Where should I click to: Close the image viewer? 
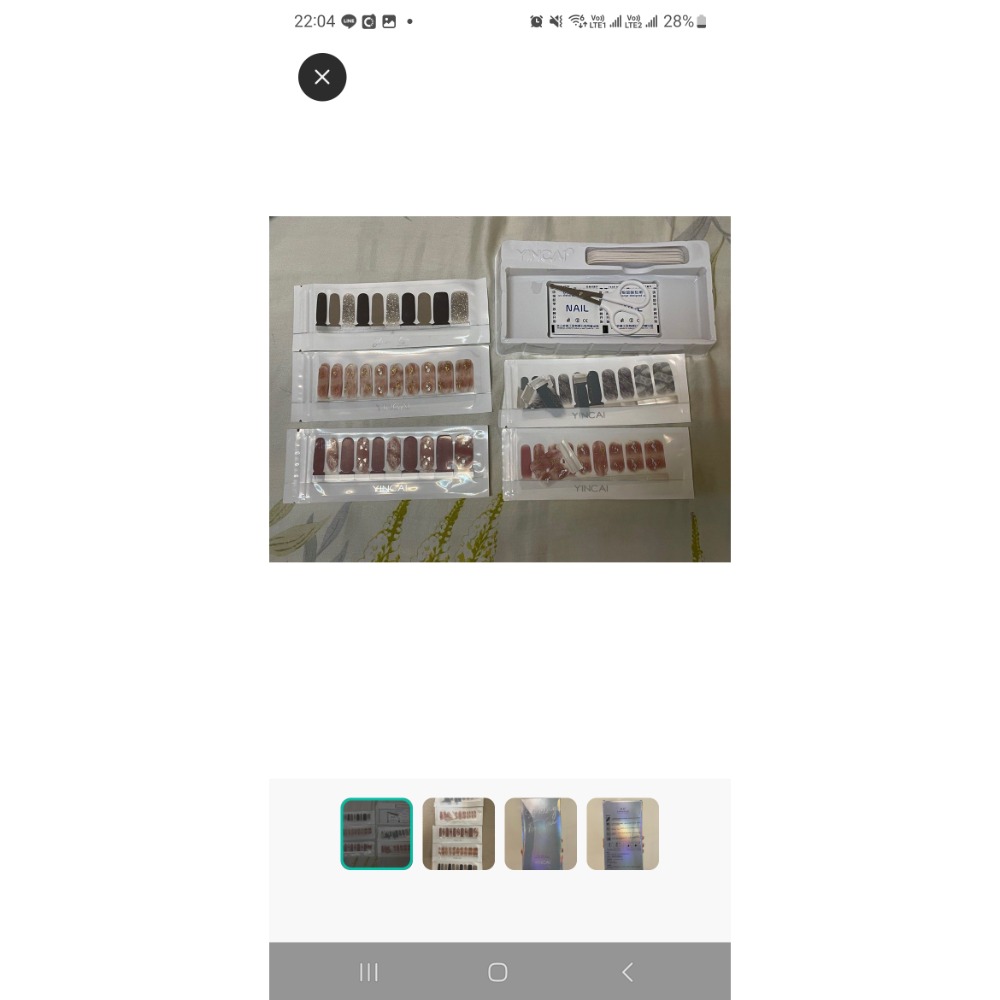(322, 77)
